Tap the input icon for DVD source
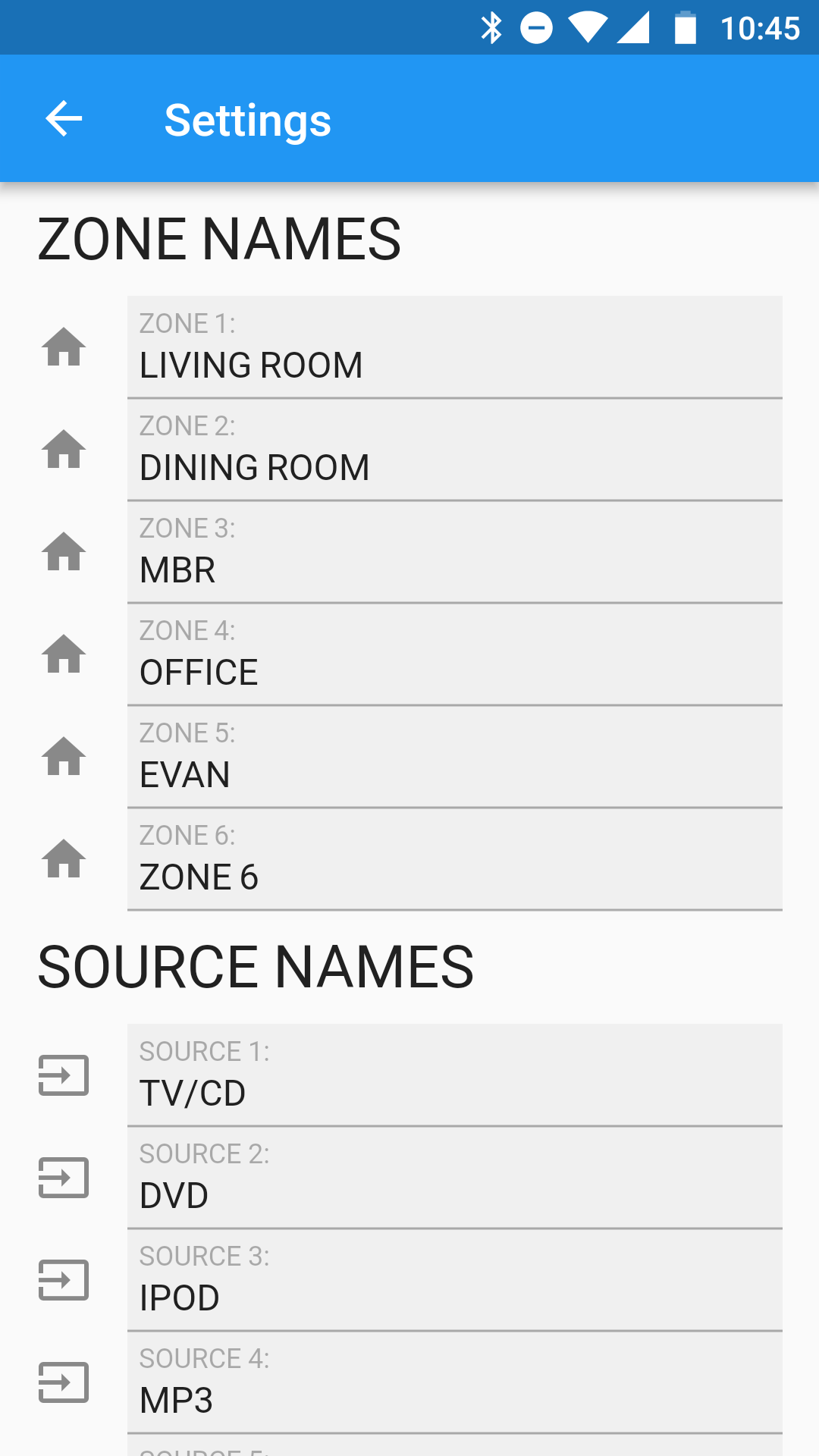Image resolution: width=819 pixels, height=1456 pixels. click(63, 1178)
